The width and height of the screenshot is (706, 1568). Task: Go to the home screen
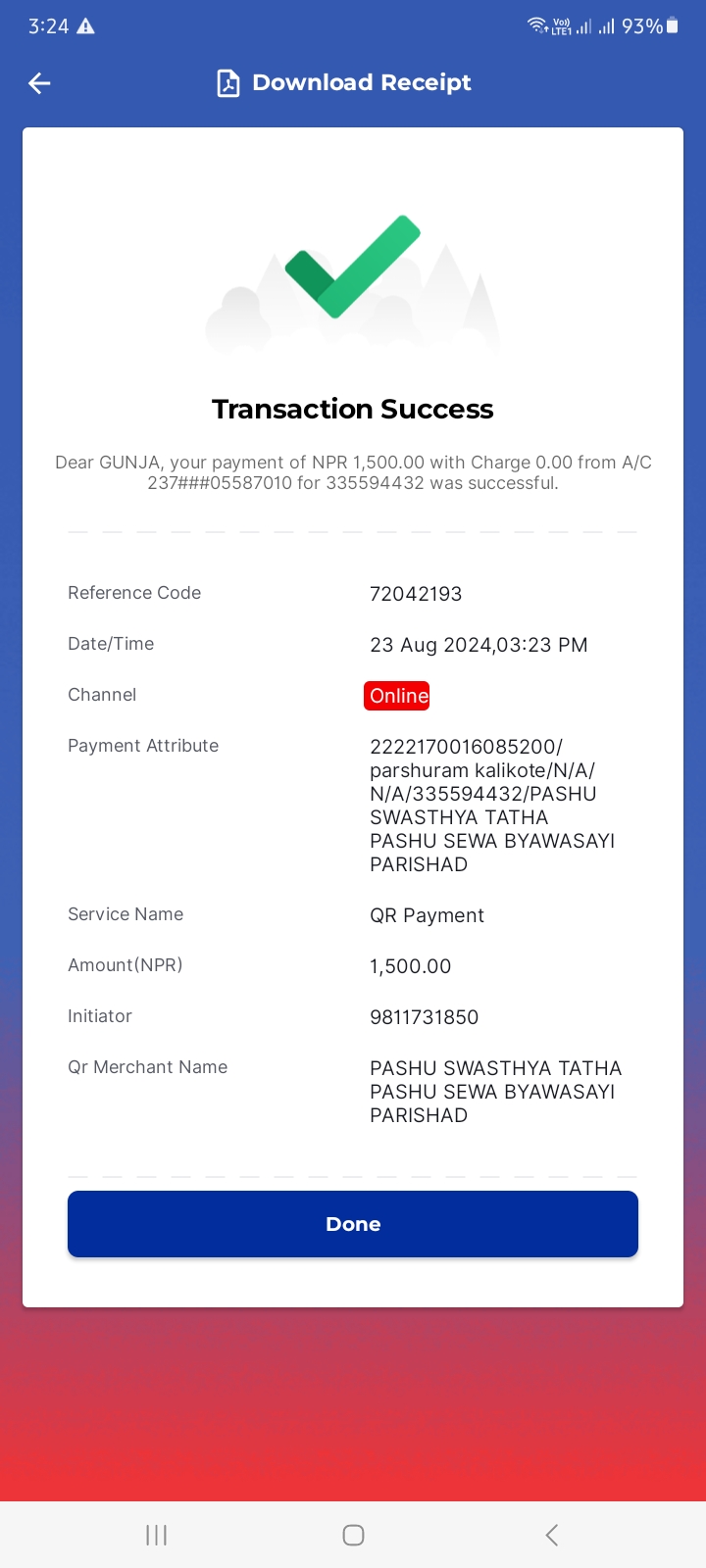pyautogui.click(x=354, y=1535)
